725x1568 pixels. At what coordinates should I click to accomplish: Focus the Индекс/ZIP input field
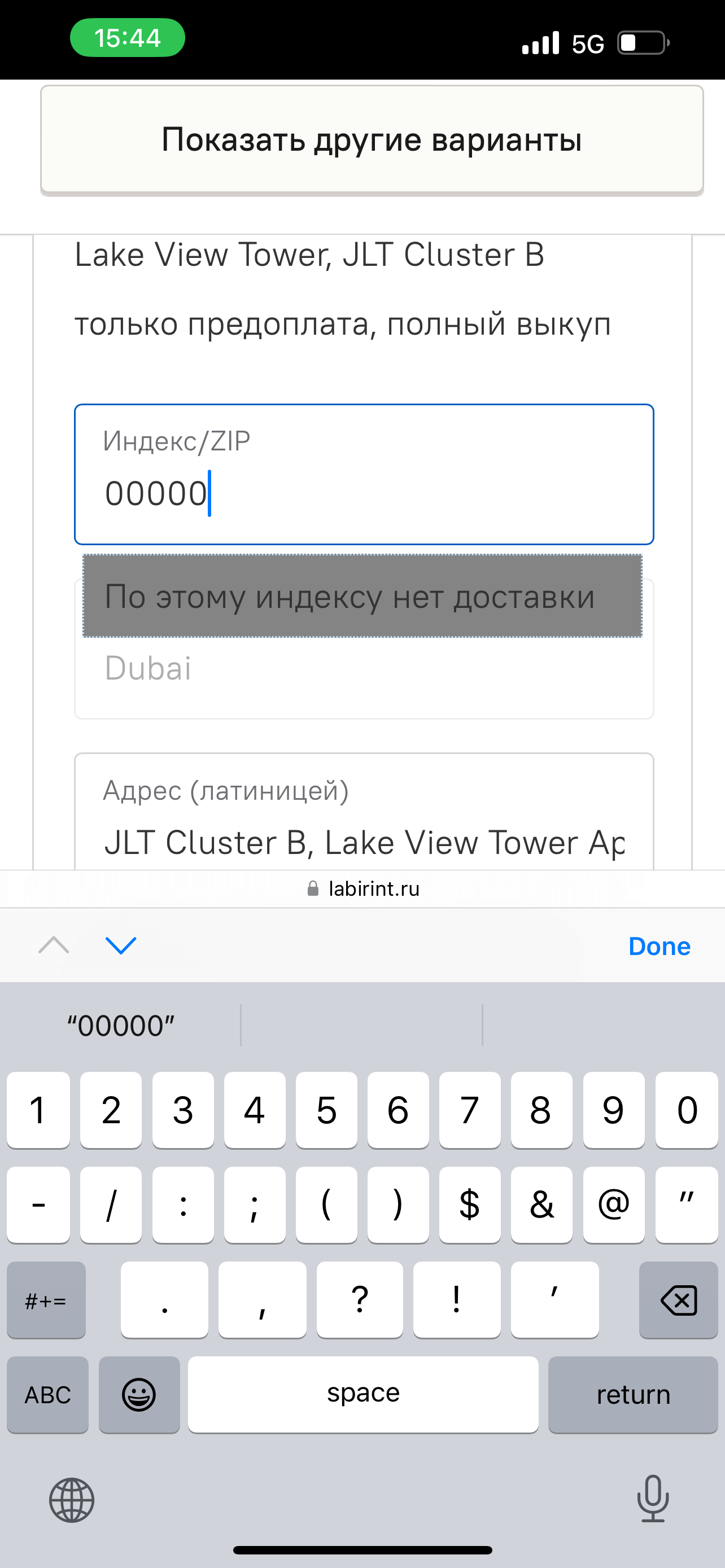364,474
